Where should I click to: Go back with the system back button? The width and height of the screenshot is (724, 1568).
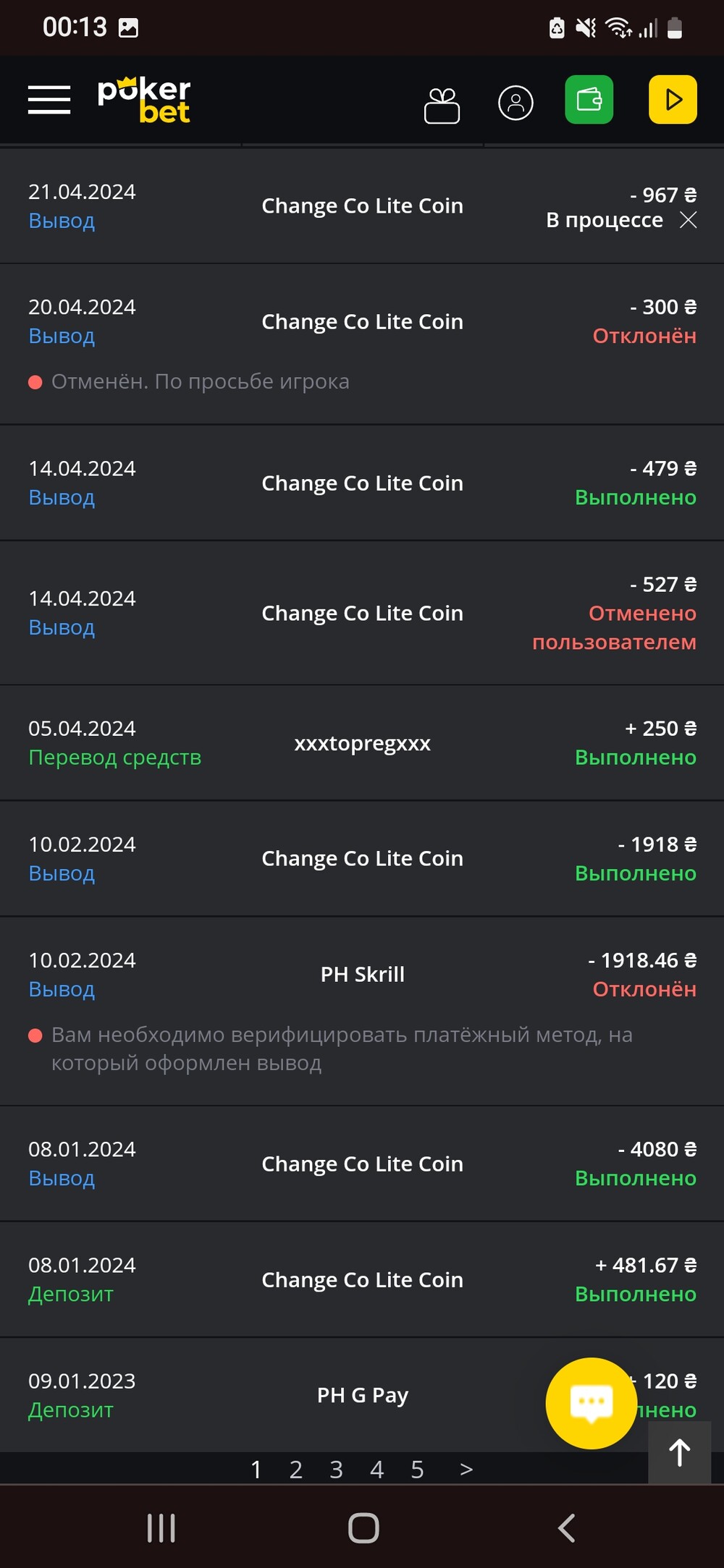tap(566, 1528)
